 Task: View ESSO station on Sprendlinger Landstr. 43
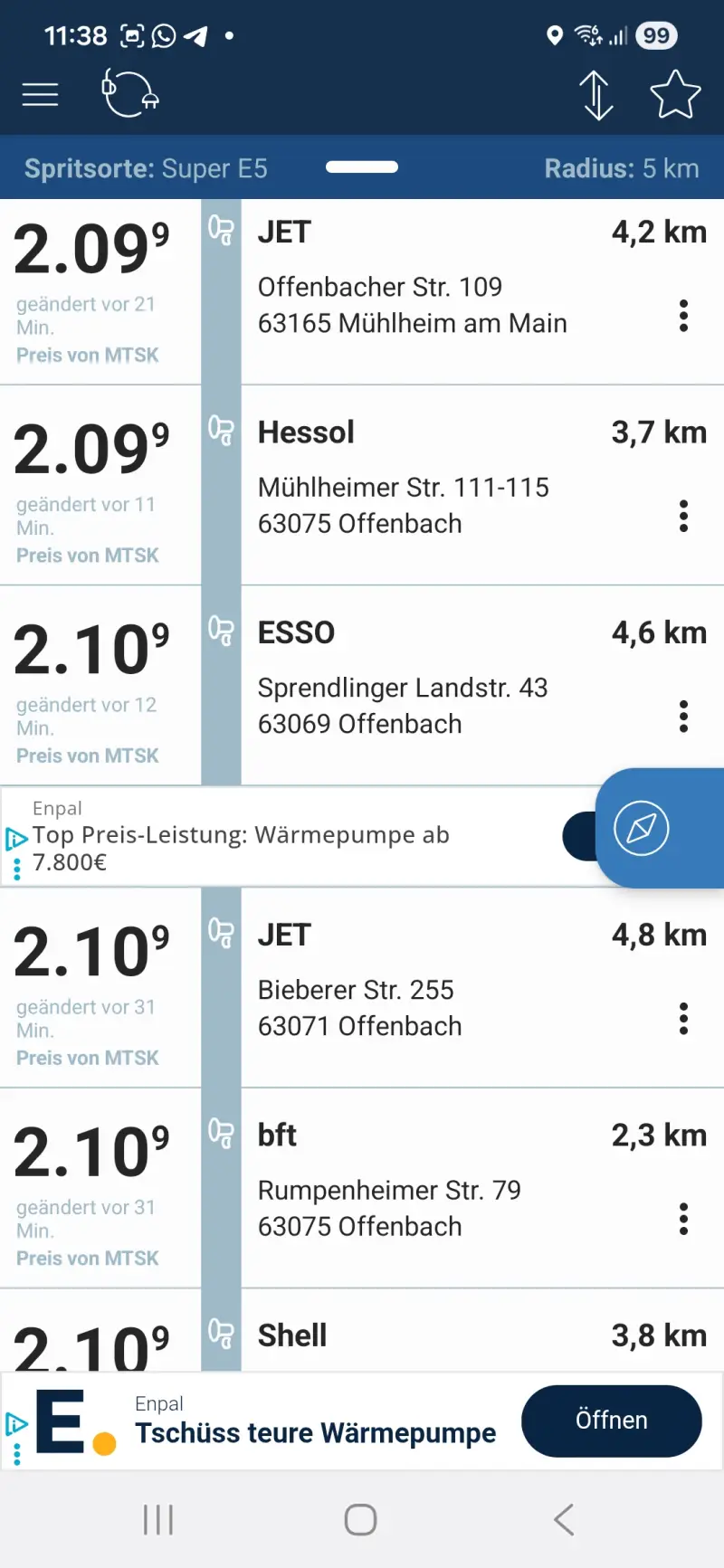[x=403, y=688]
